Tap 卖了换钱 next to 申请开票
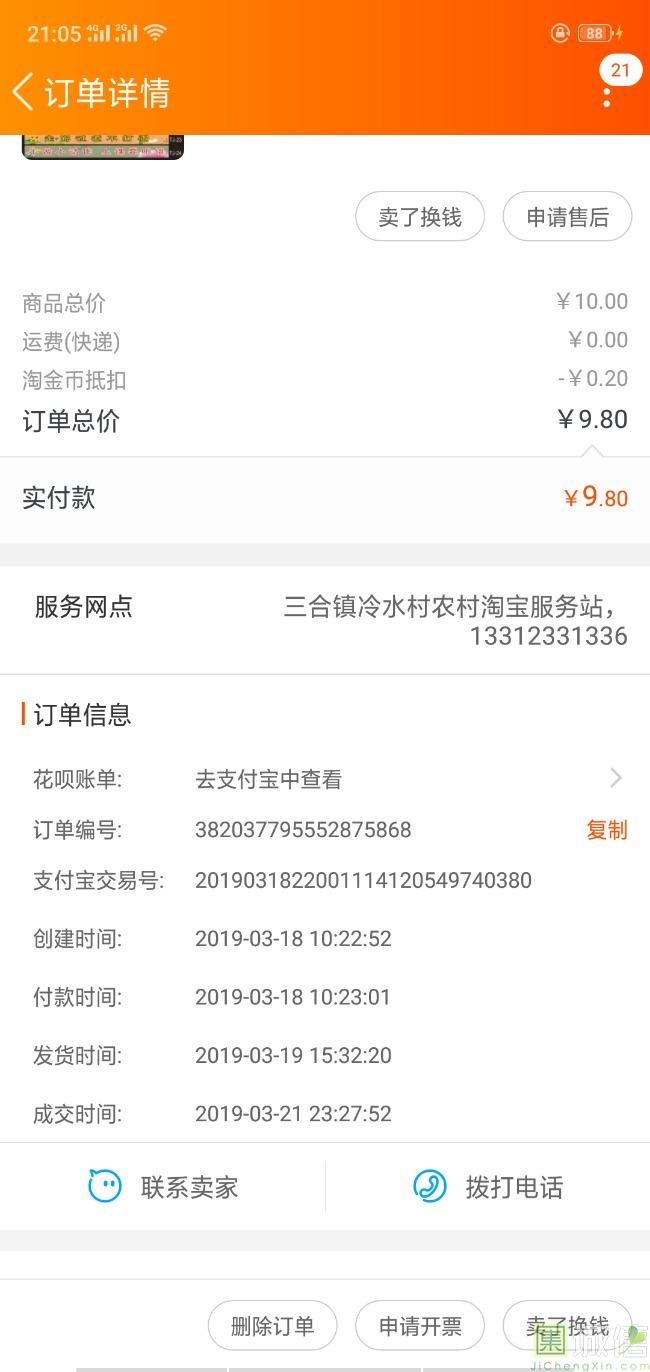This screenshot has width=650, height=1372. coord(566,1326)
